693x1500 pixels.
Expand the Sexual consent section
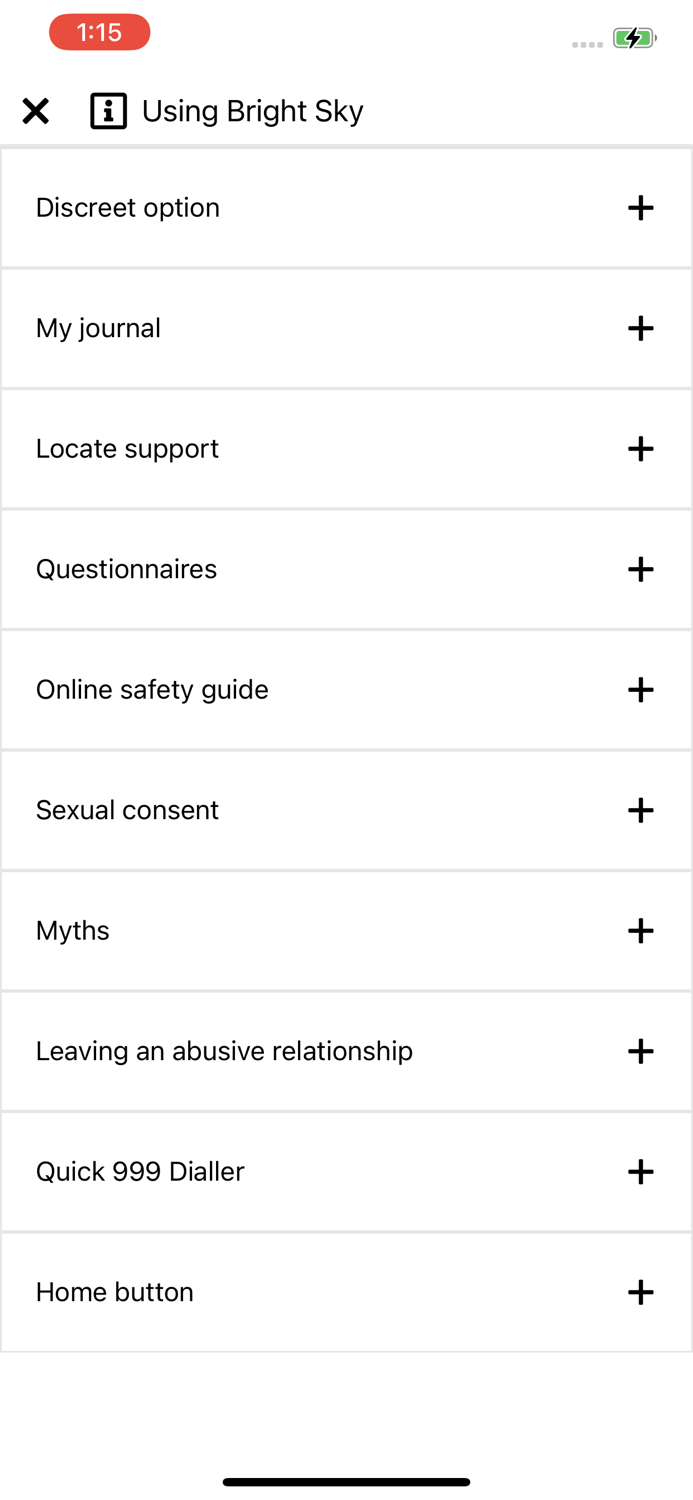346,810
